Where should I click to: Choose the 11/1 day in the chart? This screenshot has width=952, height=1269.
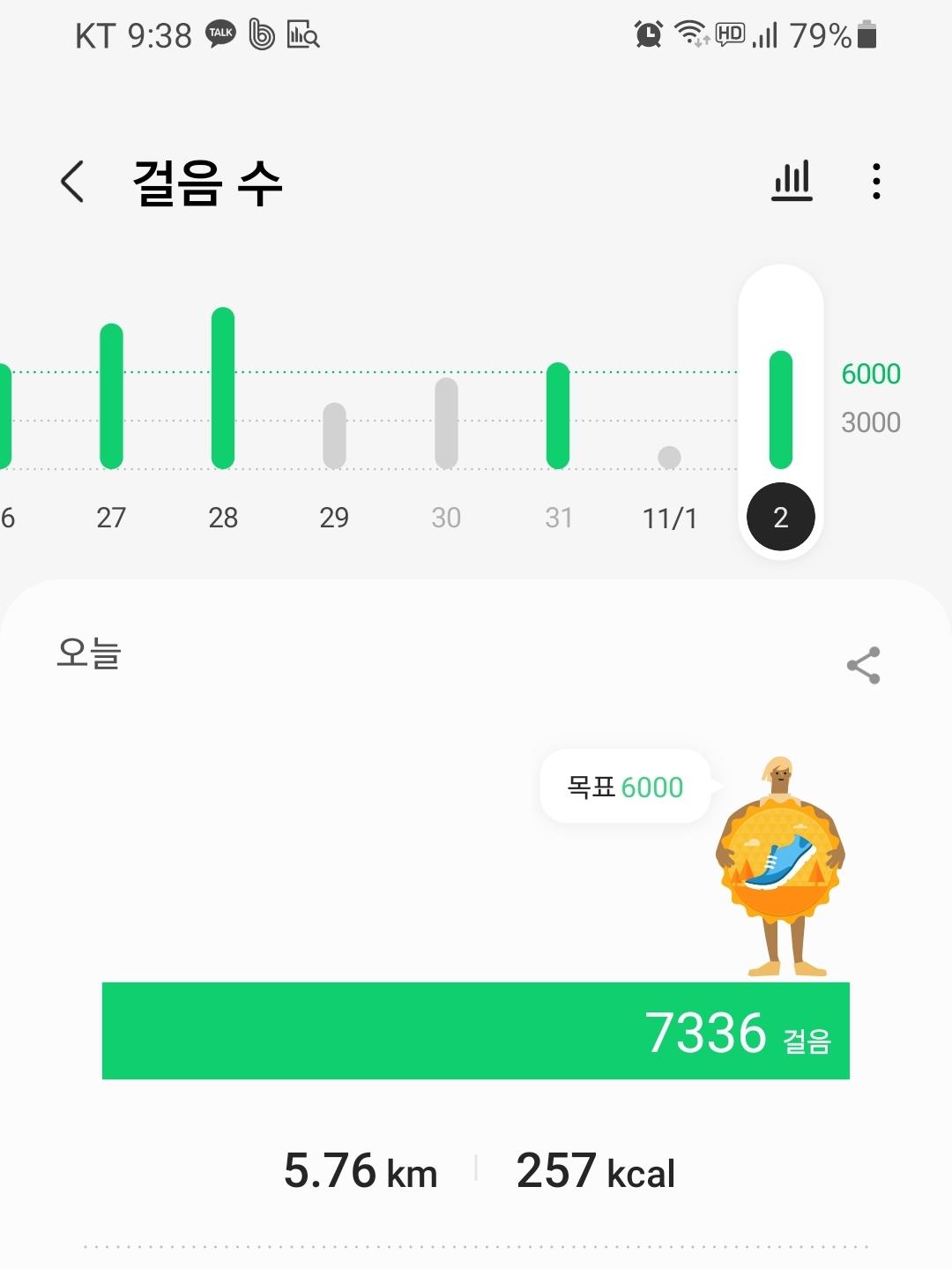point(669,458)
